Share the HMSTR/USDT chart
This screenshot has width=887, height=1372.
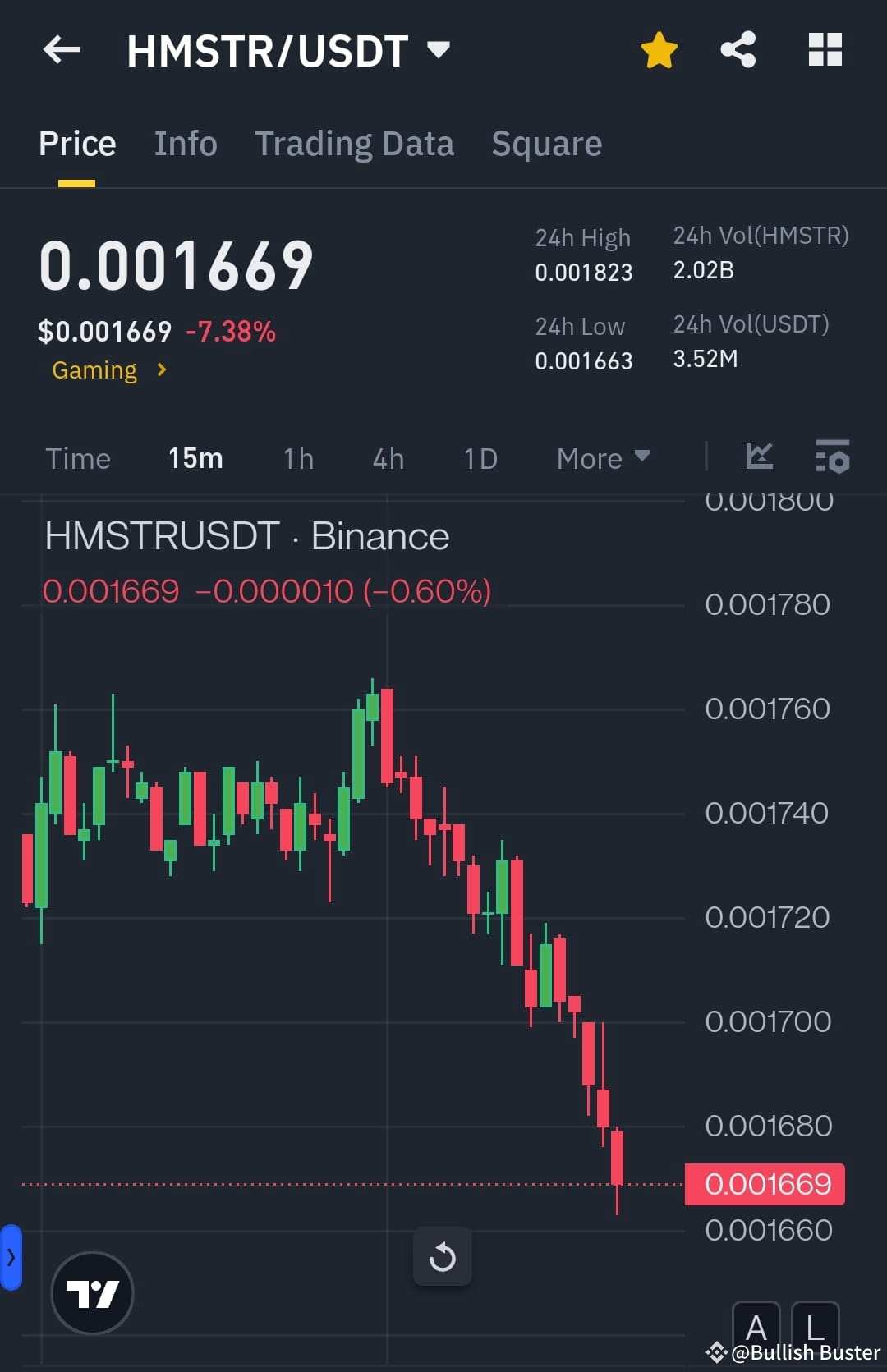[738, 49]
